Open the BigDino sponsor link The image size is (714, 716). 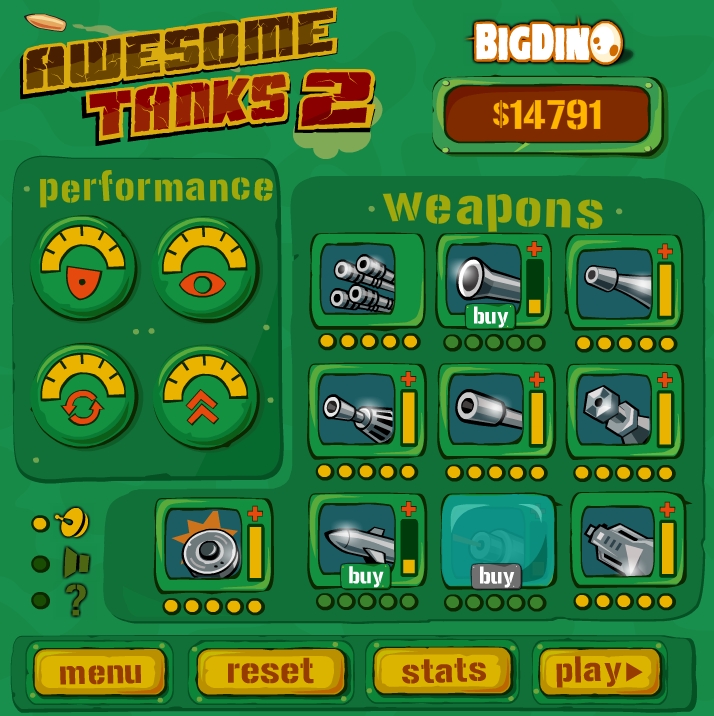pyautogui.click(x=547, y=42)
